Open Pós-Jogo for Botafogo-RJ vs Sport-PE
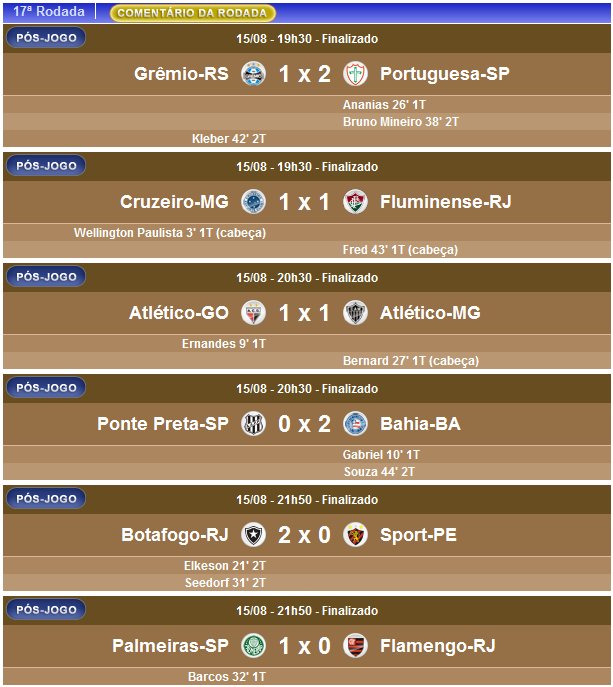 pos(46,498)
